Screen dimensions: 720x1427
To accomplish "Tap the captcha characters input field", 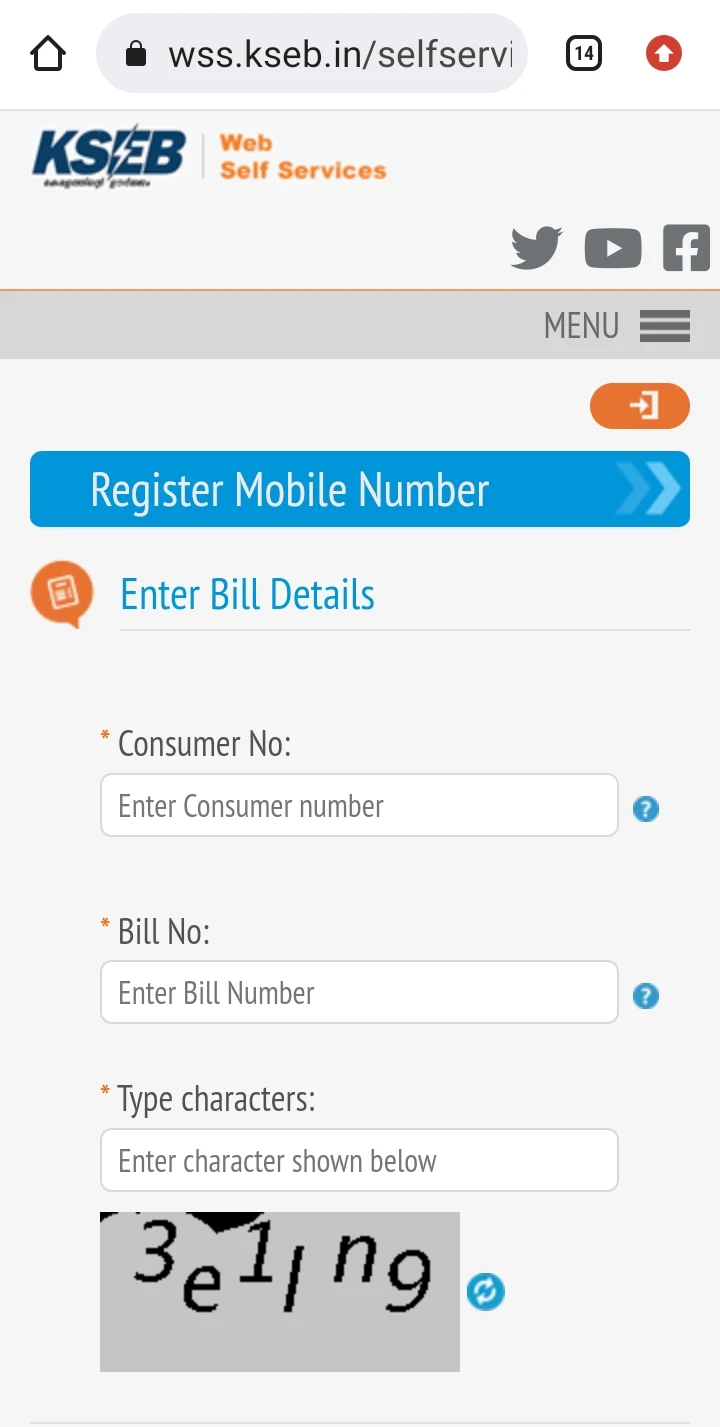I will (359, 1160).
